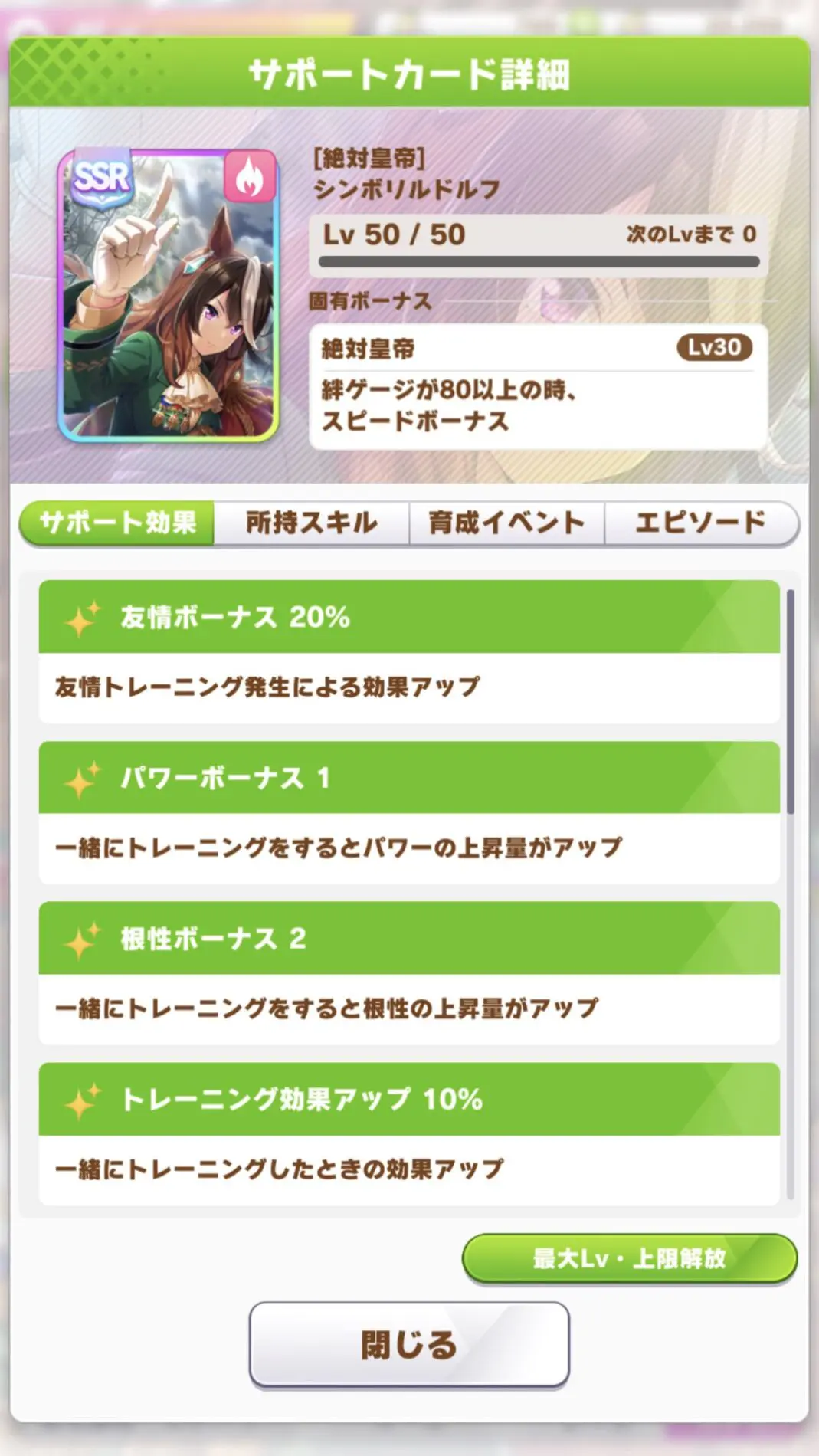Close the dialog with 閉じる
Image resolution: width=819 pixels, height=1456 pixels.
click(x=409, y=1344)
